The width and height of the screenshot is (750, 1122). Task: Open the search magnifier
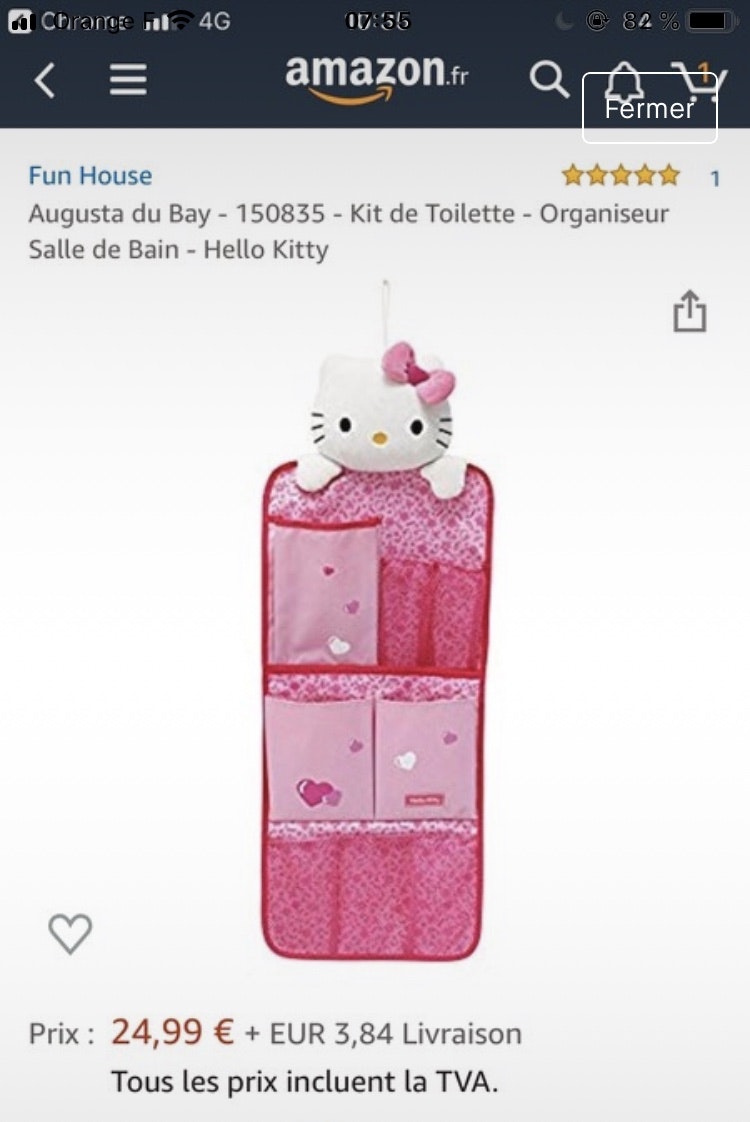coord(549,79)
